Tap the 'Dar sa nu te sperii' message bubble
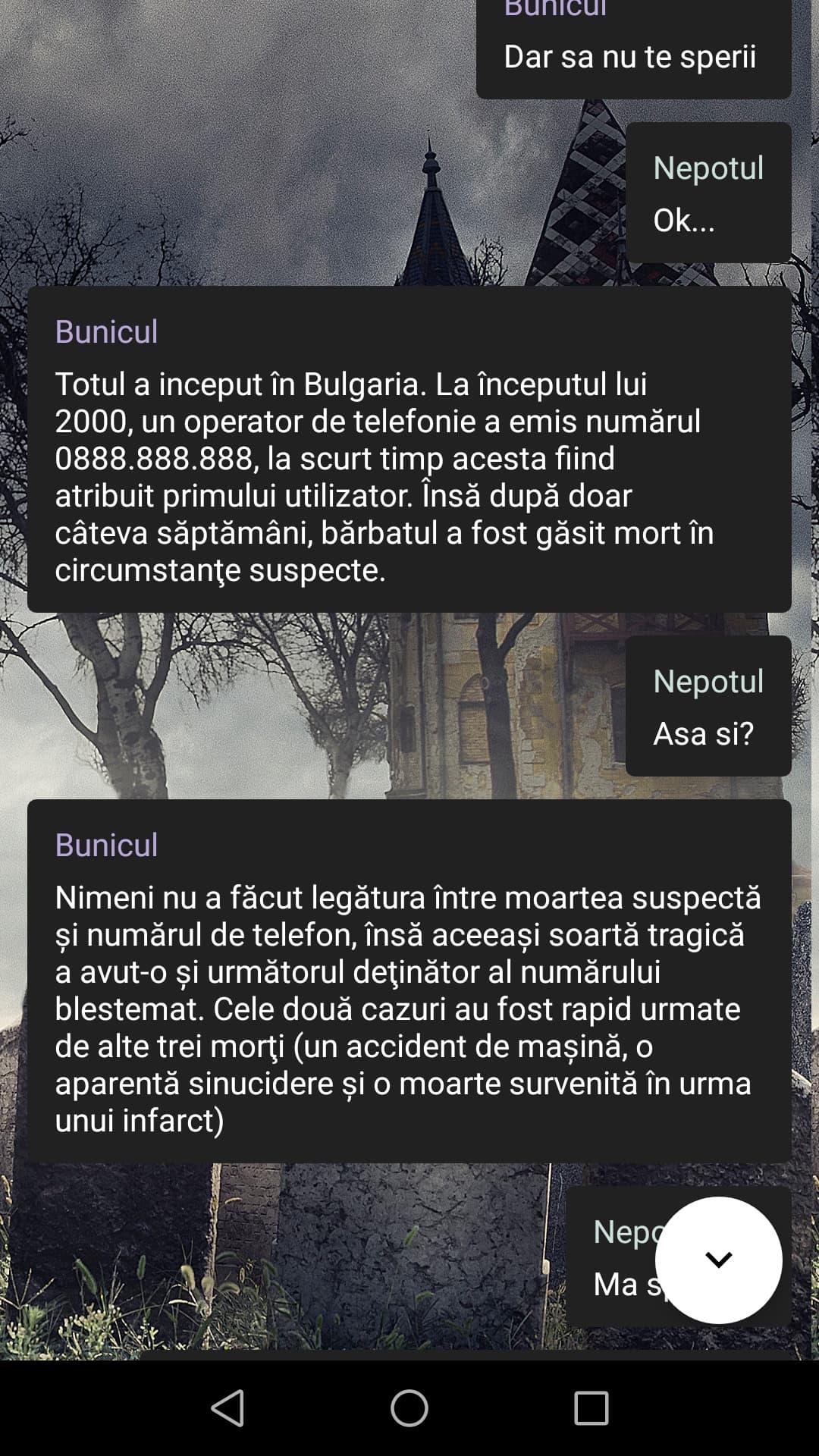The width and height of the screenshot is (819, 1456). [633, 57]
